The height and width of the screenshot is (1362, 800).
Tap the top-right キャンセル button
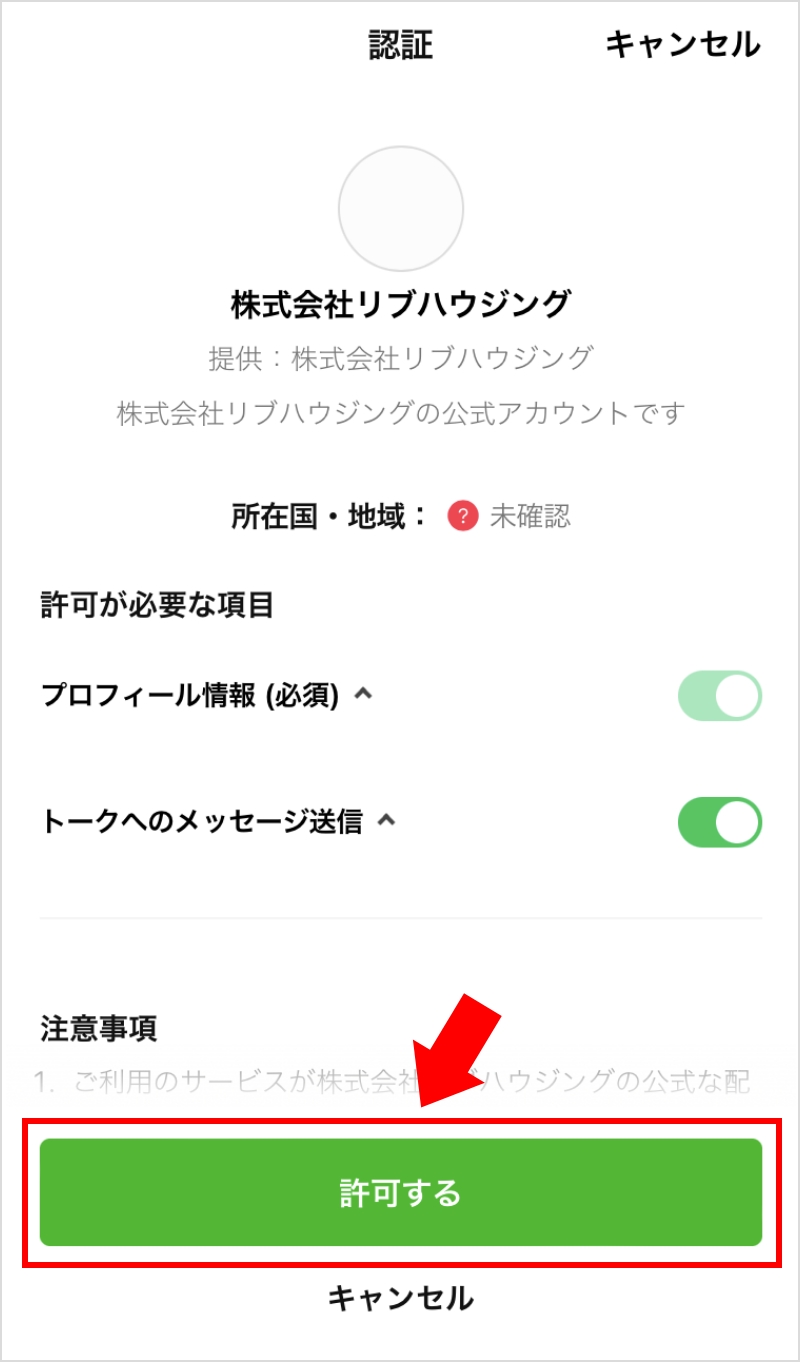(683, 45)
